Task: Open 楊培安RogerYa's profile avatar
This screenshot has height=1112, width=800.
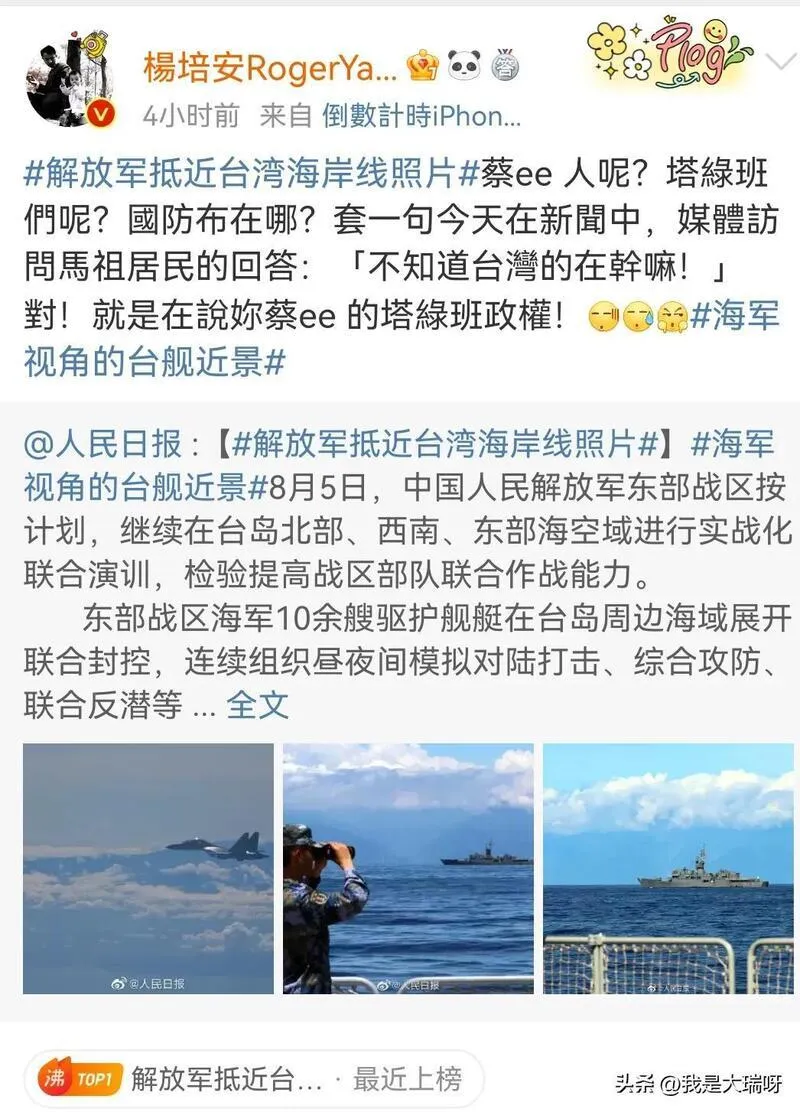Action: pos(69,80)
